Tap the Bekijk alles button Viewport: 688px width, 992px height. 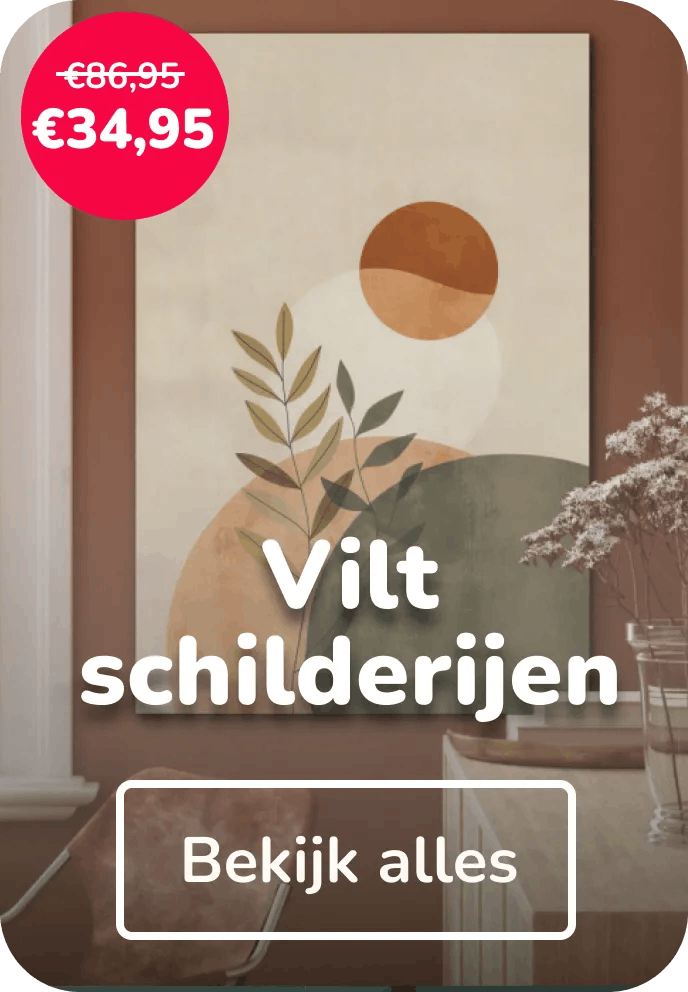click(x=346, y=860)
